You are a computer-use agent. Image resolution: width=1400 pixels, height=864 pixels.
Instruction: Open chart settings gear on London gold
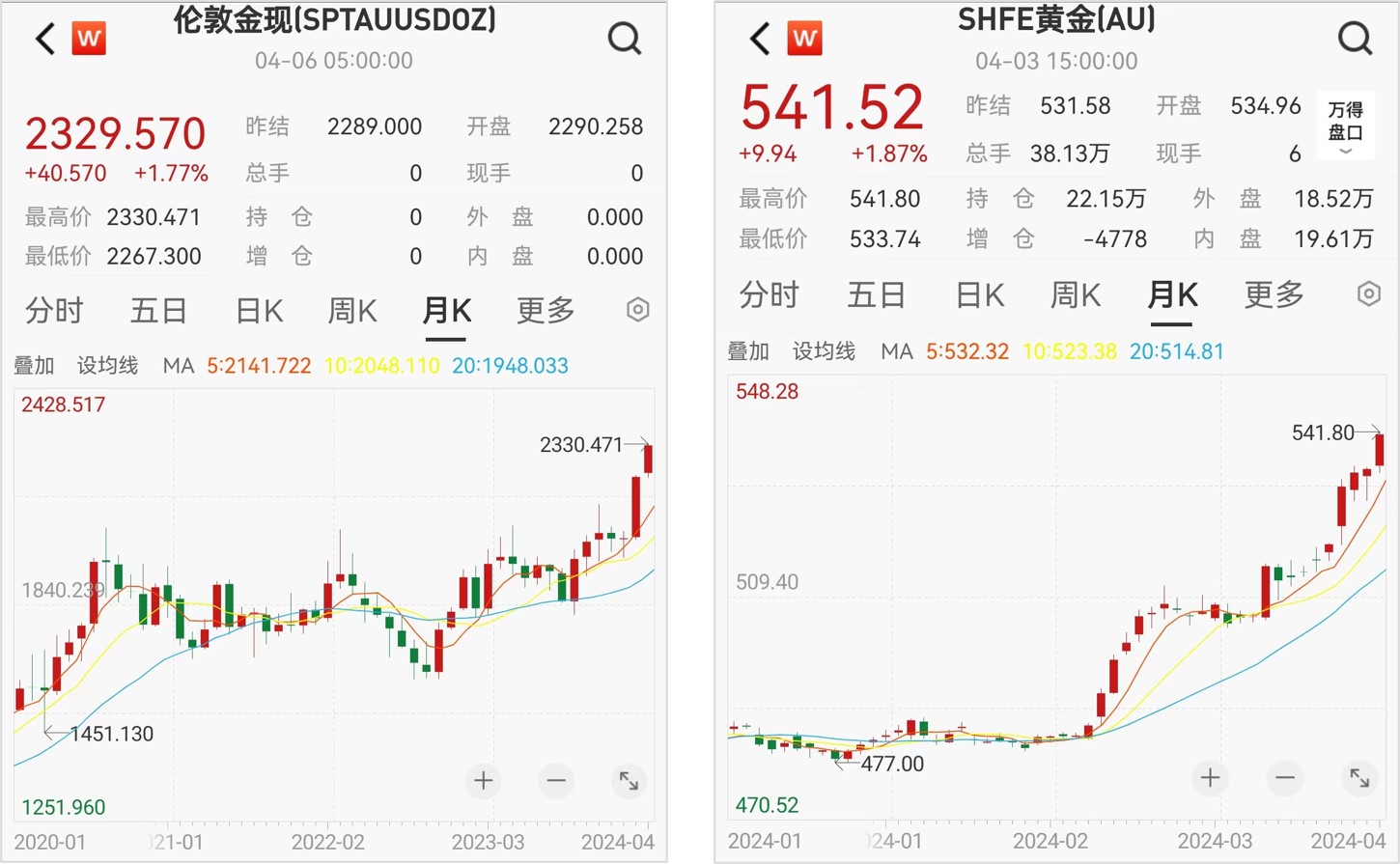(637, 310)
